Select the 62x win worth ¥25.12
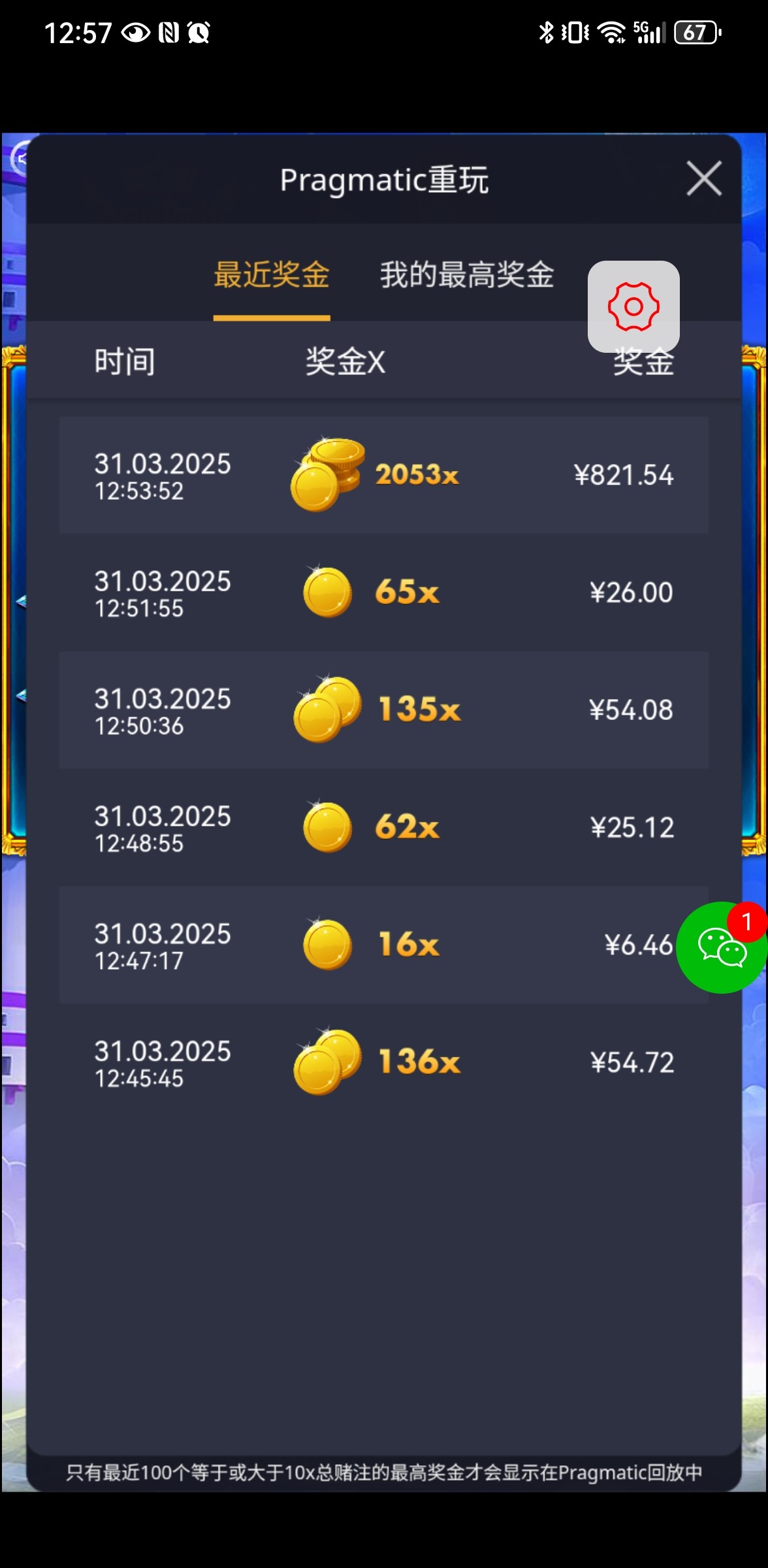The image size is (768, 1568). (x=383, y=828)
